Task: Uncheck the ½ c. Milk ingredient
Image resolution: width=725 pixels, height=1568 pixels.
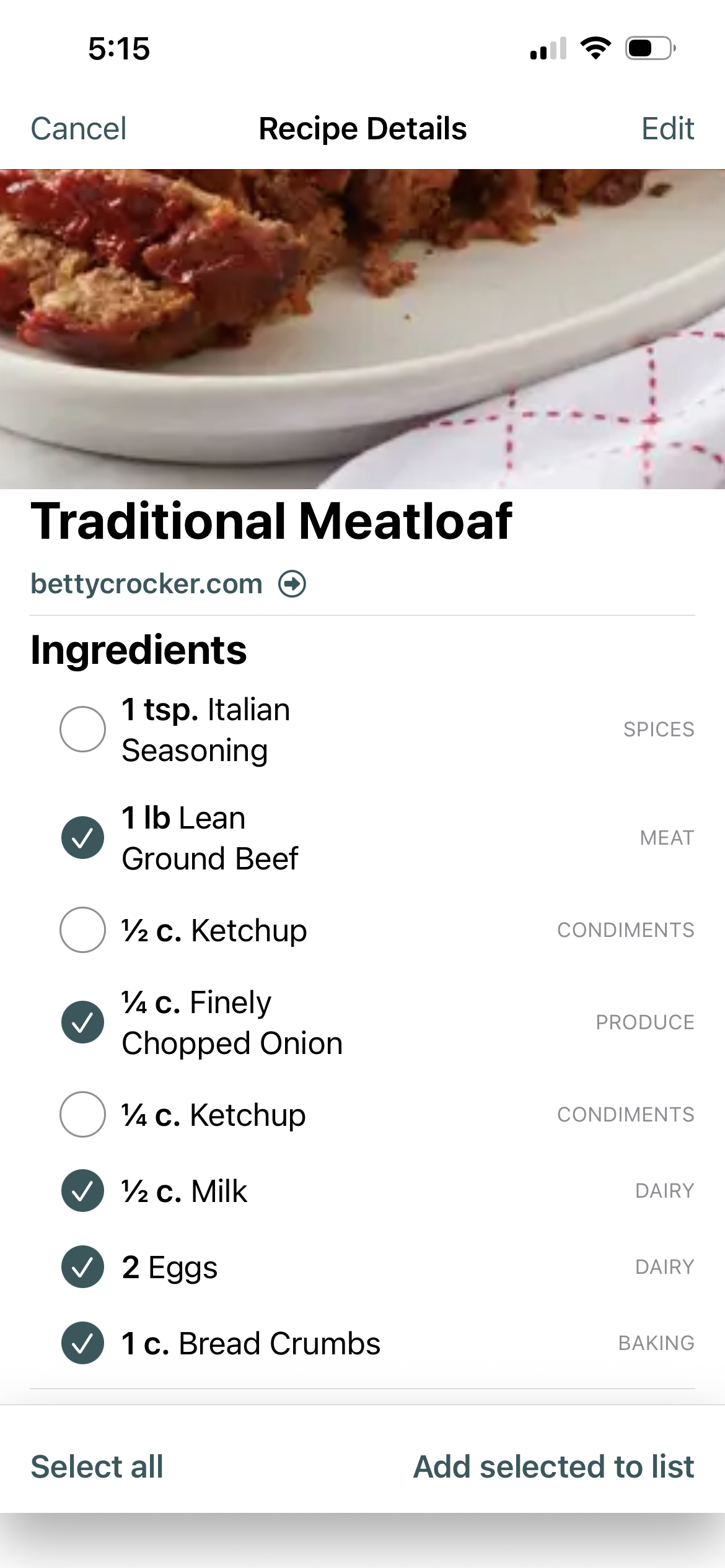Action: [82, 1190]
